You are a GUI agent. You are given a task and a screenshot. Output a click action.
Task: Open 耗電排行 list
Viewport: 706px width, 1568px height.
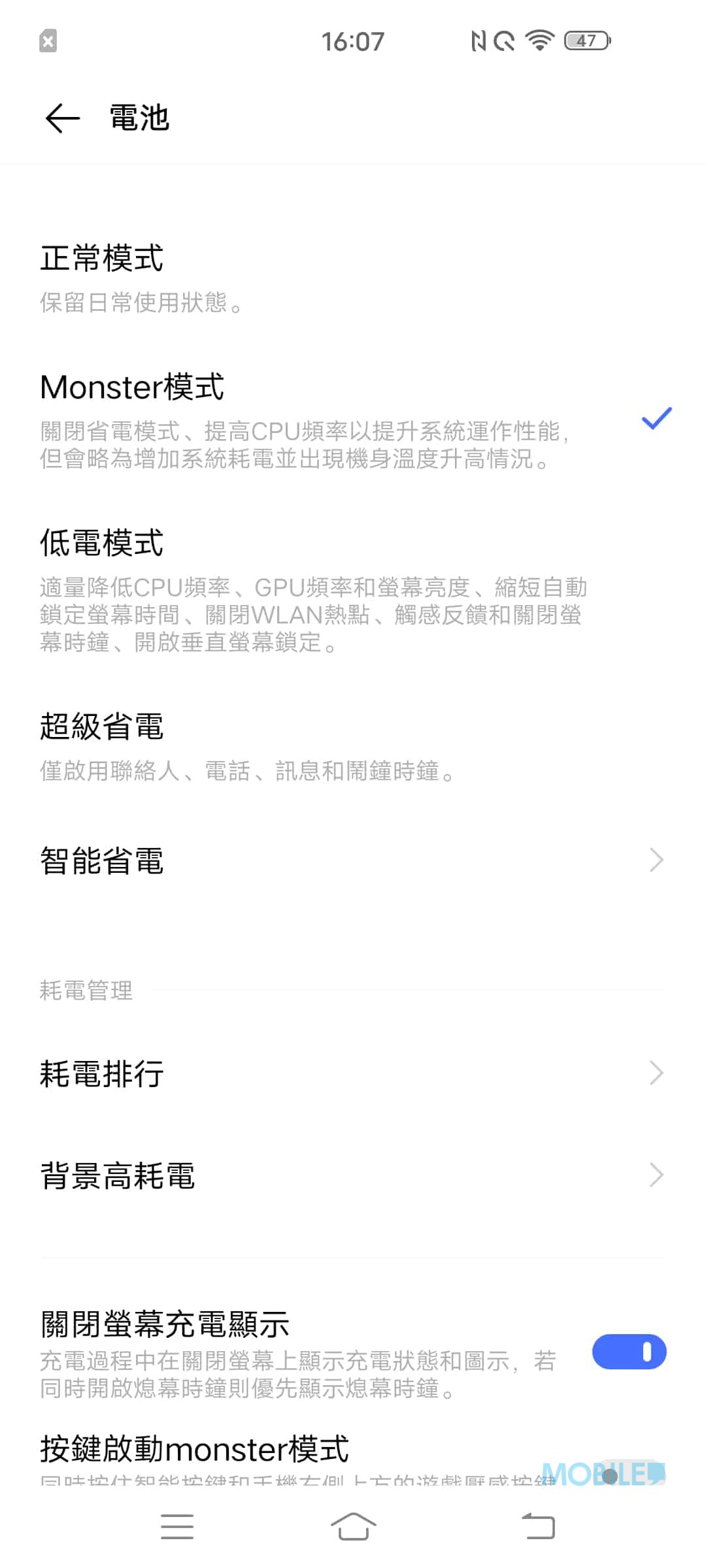point(353,1073)
